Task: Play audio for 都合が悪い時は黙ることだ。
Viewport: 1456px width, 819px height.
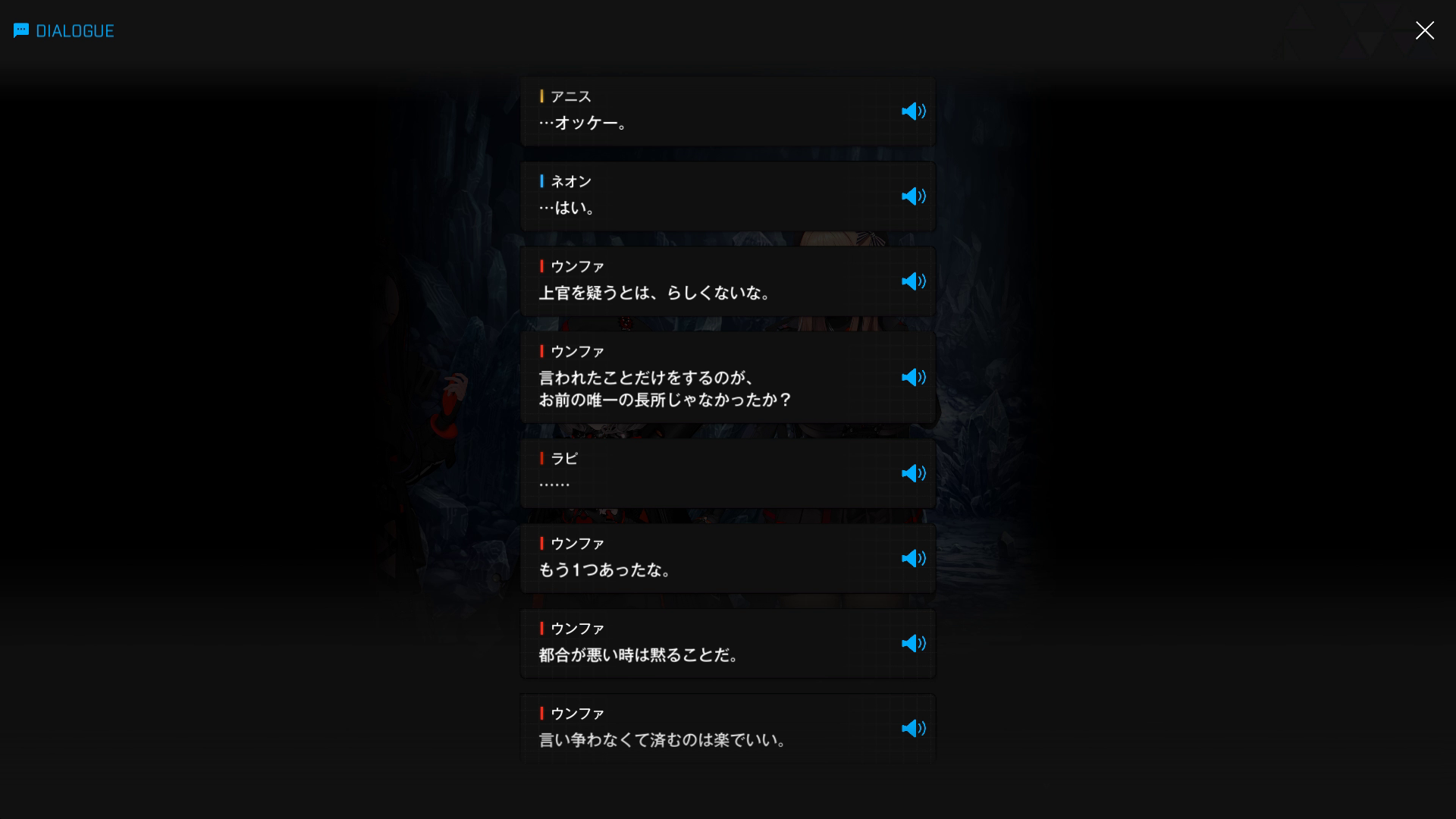Action: tap(913, 643)
